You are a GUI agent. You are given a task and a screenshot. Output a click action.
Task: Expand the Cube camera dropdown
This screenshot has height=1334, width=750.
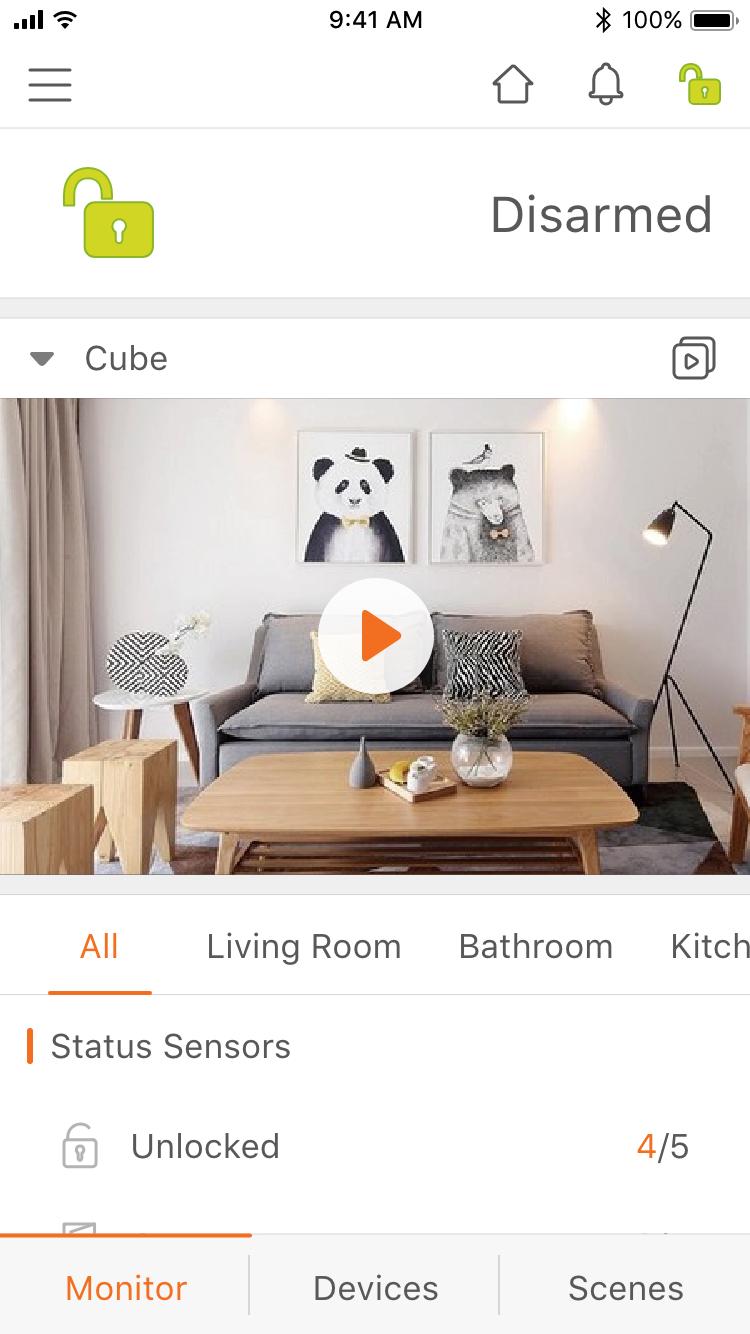[42, 358]
